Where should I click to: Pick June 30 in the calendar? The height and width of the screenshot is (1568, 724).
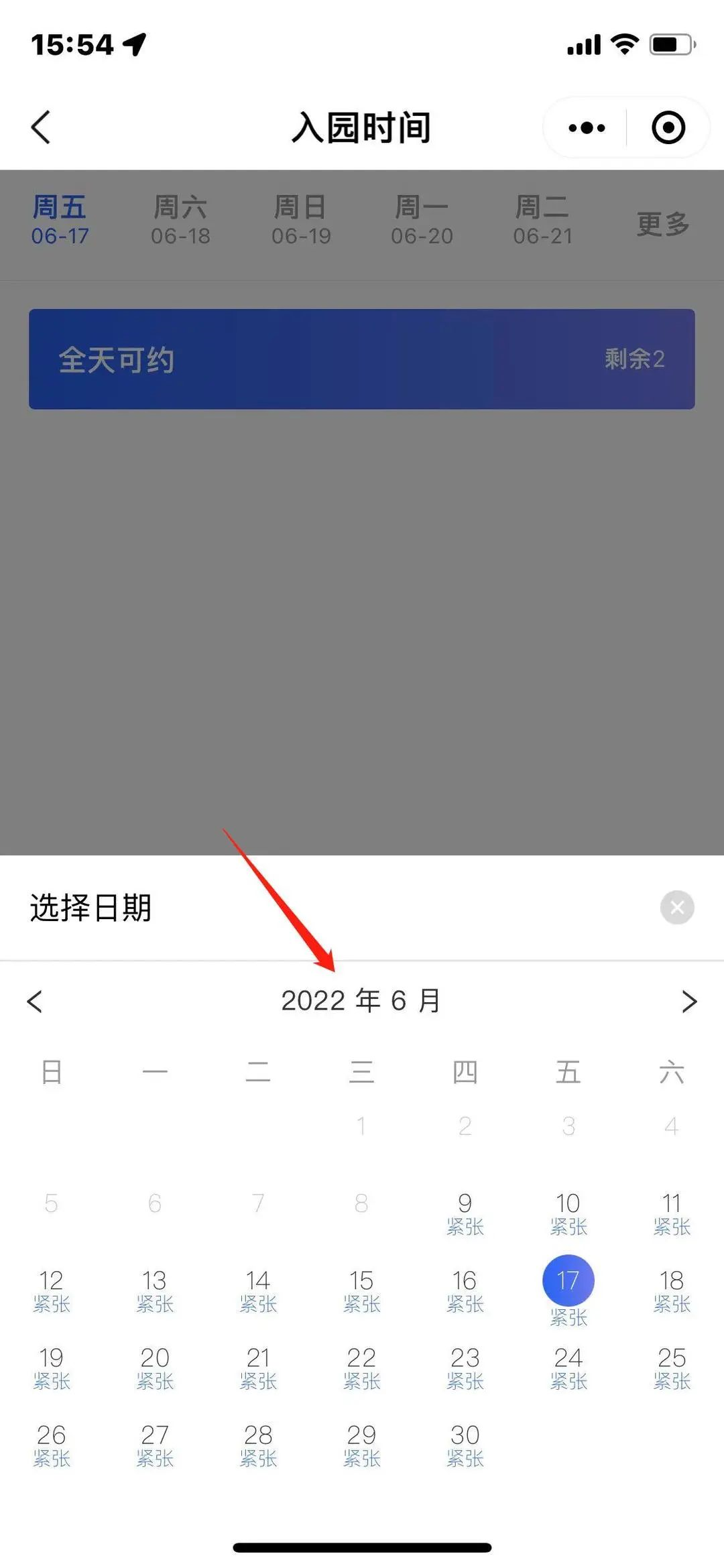[x=465, y=1443]
